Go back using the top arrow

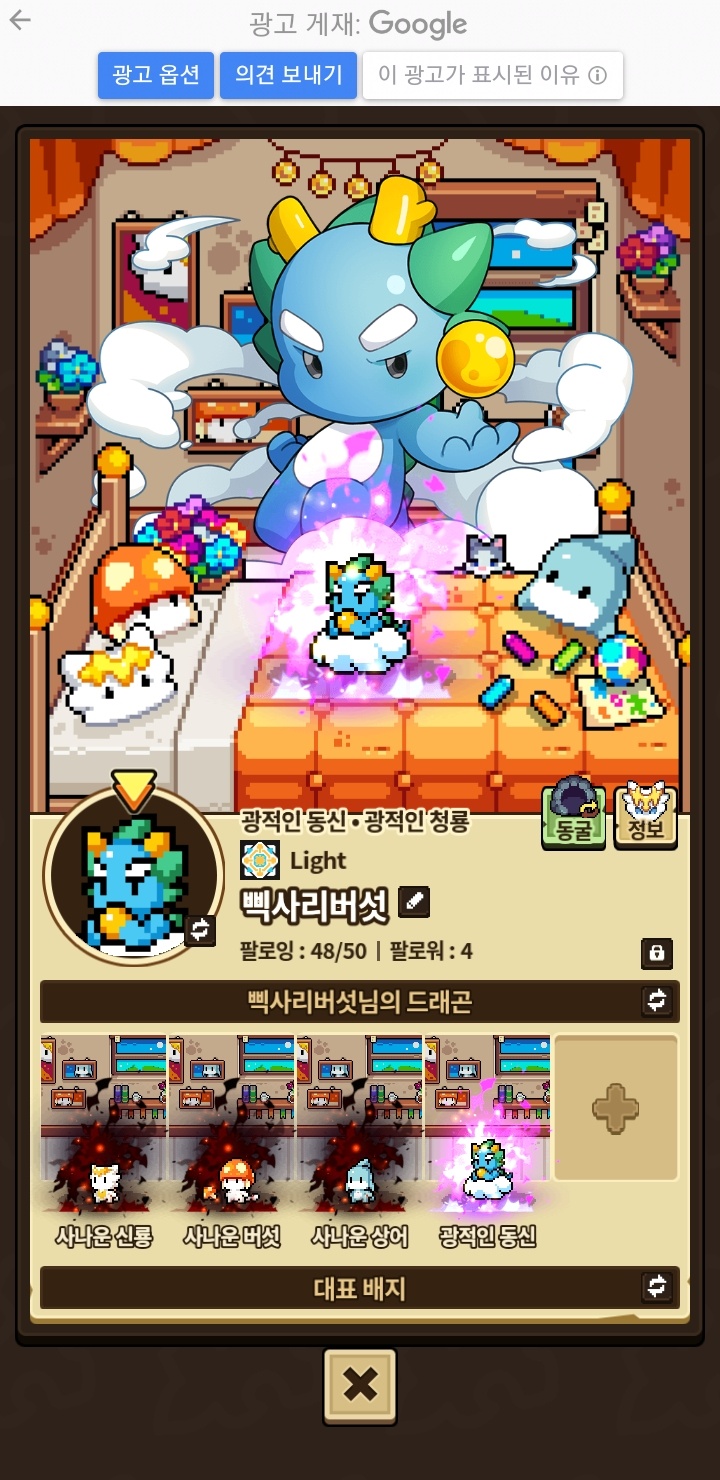[x=20, y=21]
